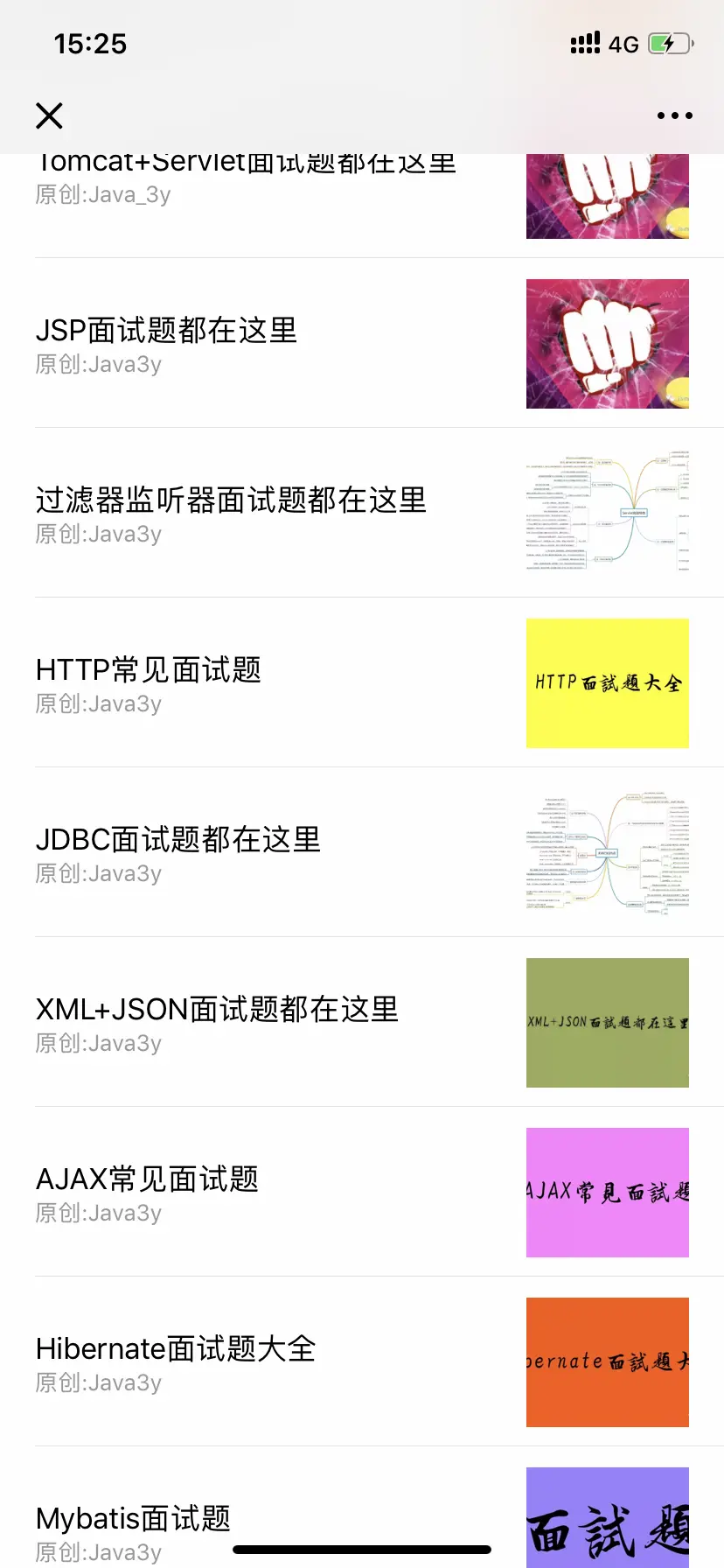
Task: Open the Hibernate面试题大全 article
Action: coord(176,1347)
